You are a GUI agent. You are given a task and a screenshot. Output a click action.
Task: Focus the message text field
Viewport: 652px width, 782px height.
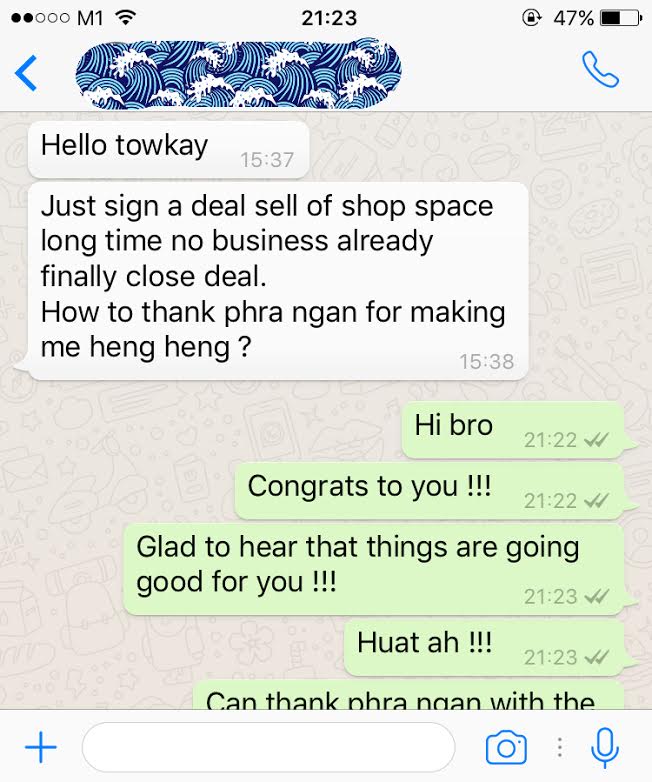(x=267, y=747)
